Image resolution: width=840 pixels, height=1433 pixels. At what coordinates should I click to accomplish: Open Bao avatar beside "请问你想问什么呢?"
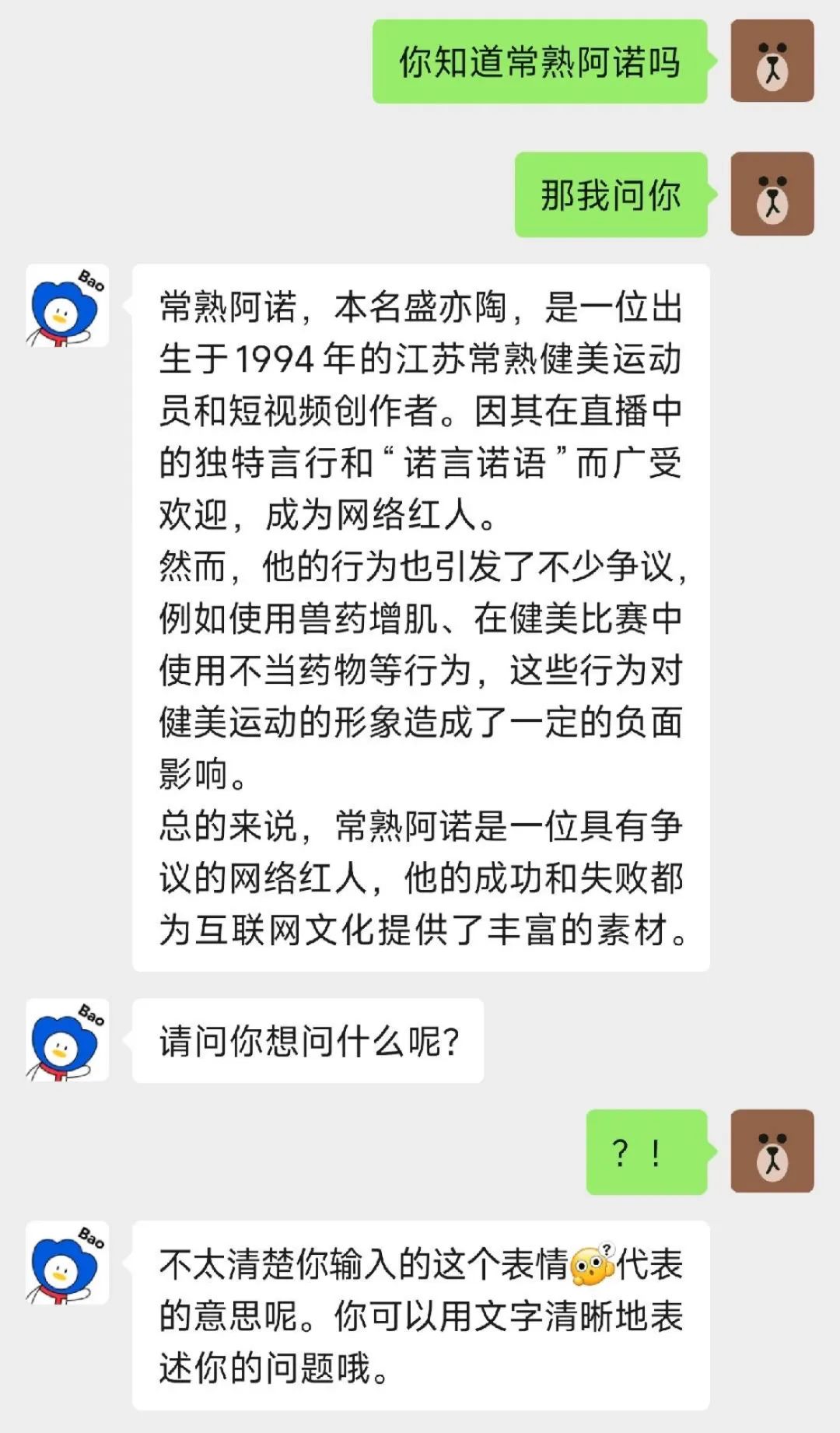pyautogui.click(x=68, y=1040)
